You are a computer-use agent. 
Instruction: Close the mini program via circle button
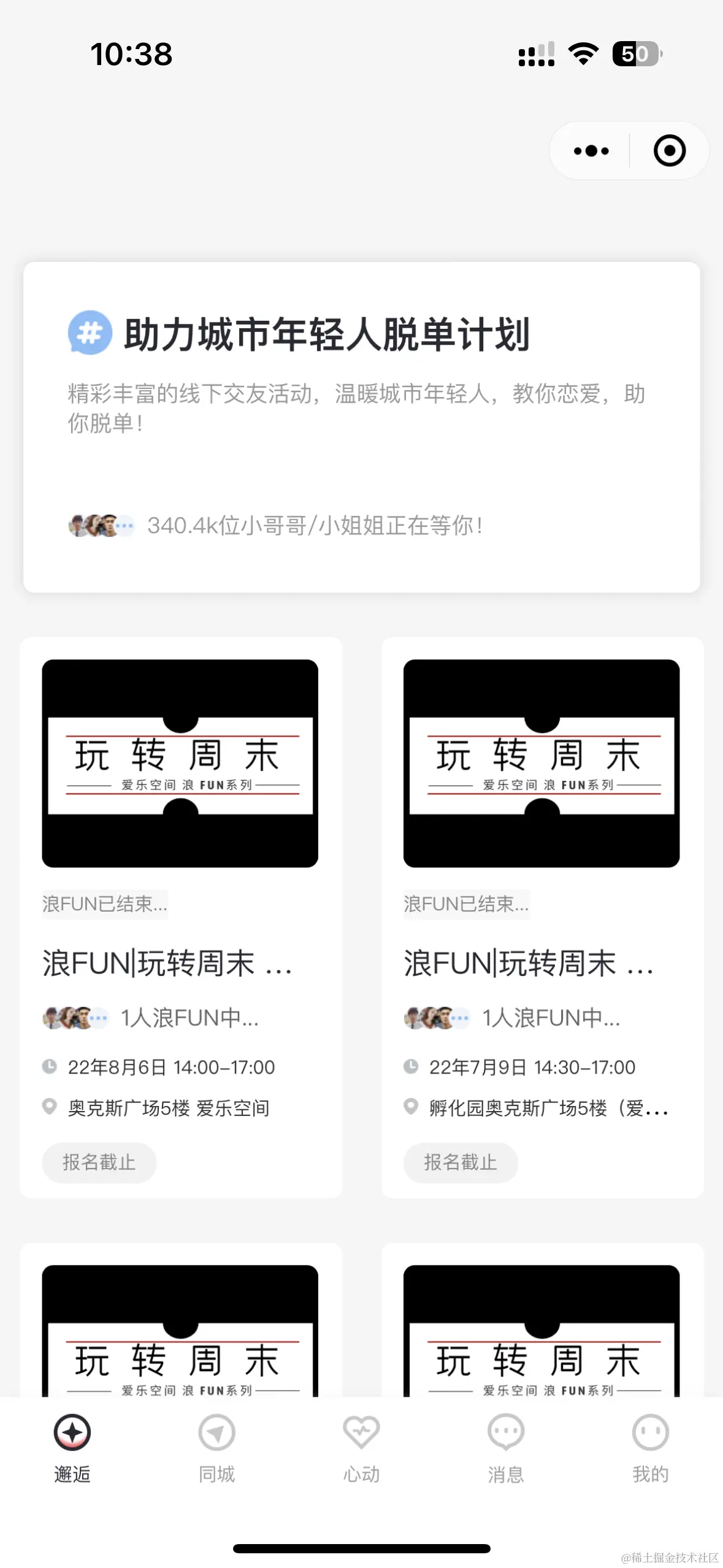[x=669, y=151]
